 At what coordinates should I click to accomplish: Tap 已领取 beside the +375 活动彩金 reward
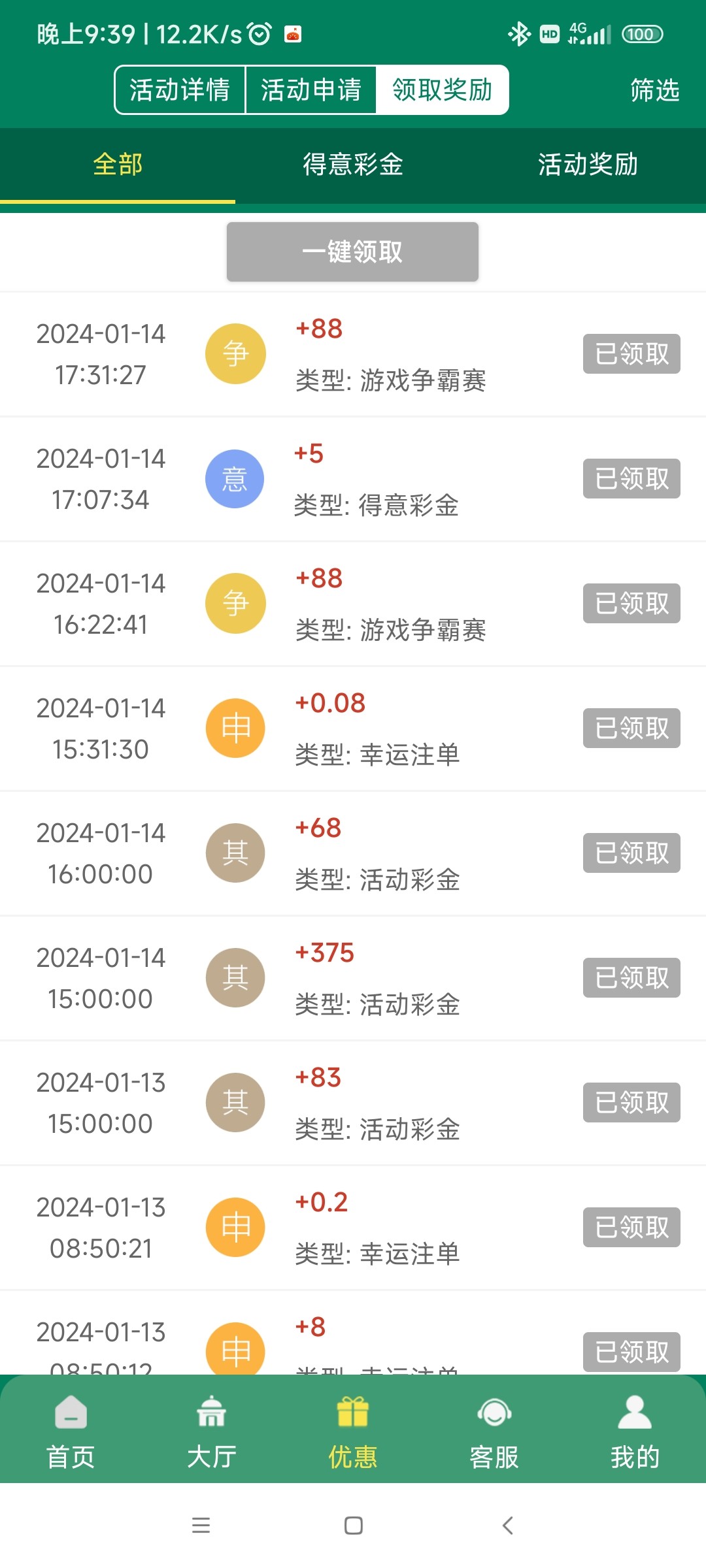pos(631,978)
